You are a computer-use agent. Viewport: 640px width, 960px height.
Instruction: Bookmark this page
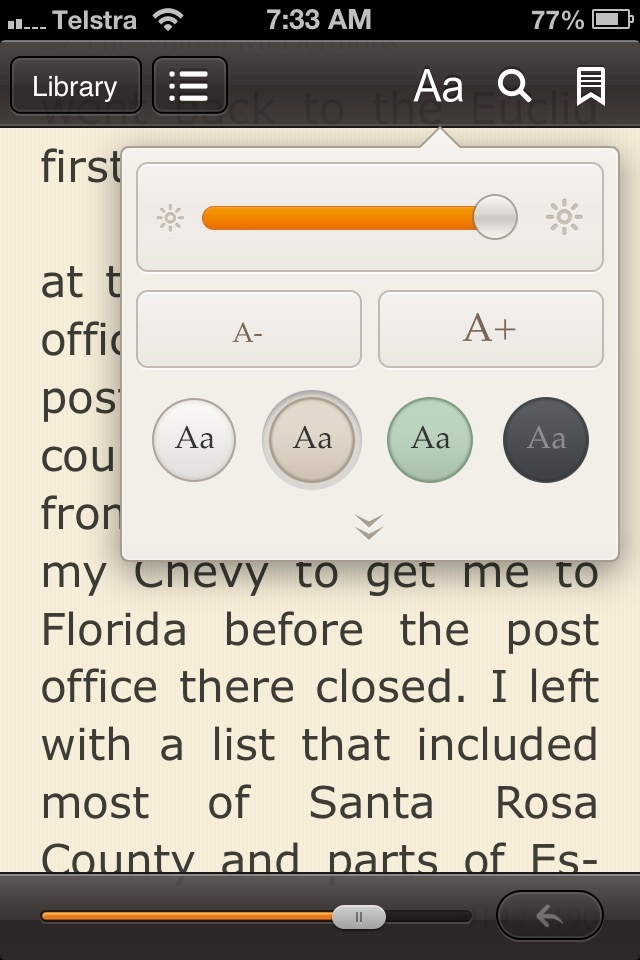pyautogui.click(x=591, y=87)
